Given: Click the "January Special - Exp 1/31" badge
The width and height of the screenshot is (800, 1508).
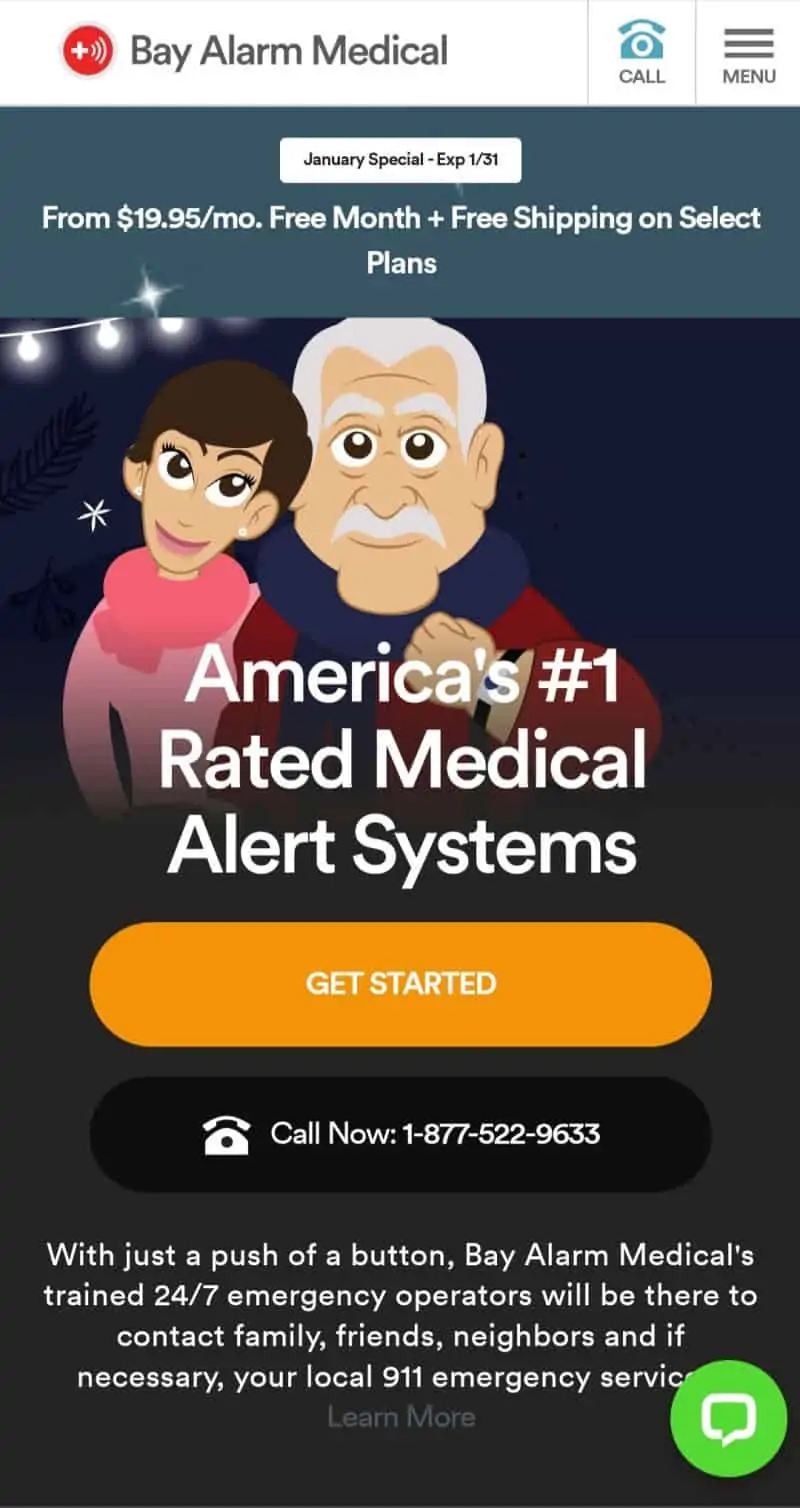Looking at the screenshot, I should click(x=400, y=159).
